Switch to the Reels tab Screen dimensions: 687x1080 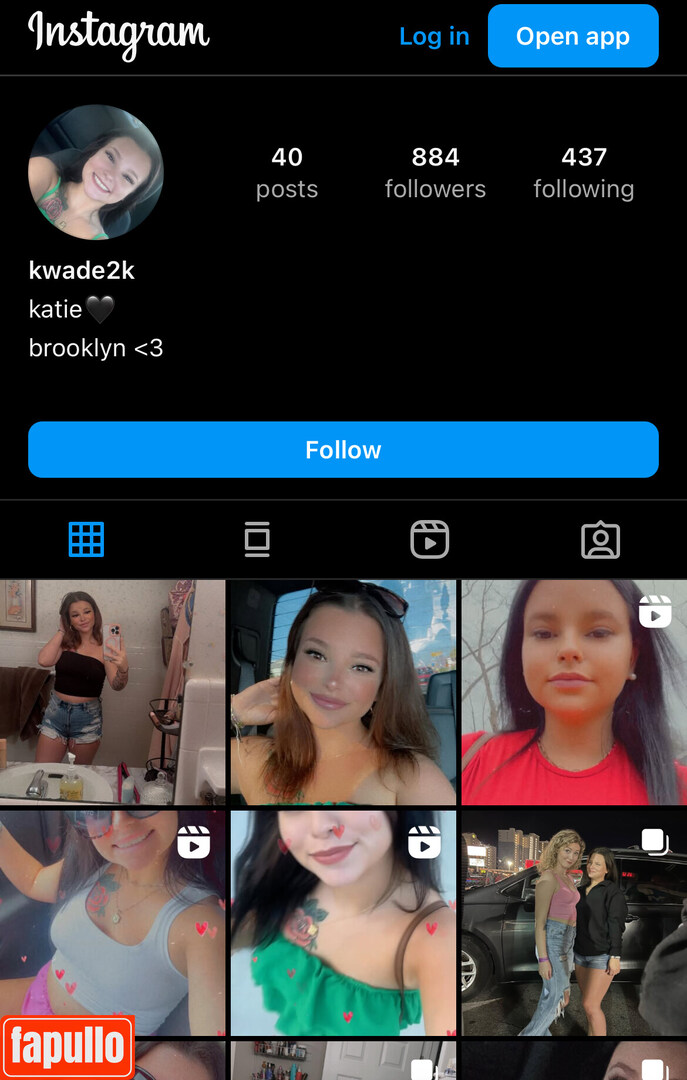429,540
